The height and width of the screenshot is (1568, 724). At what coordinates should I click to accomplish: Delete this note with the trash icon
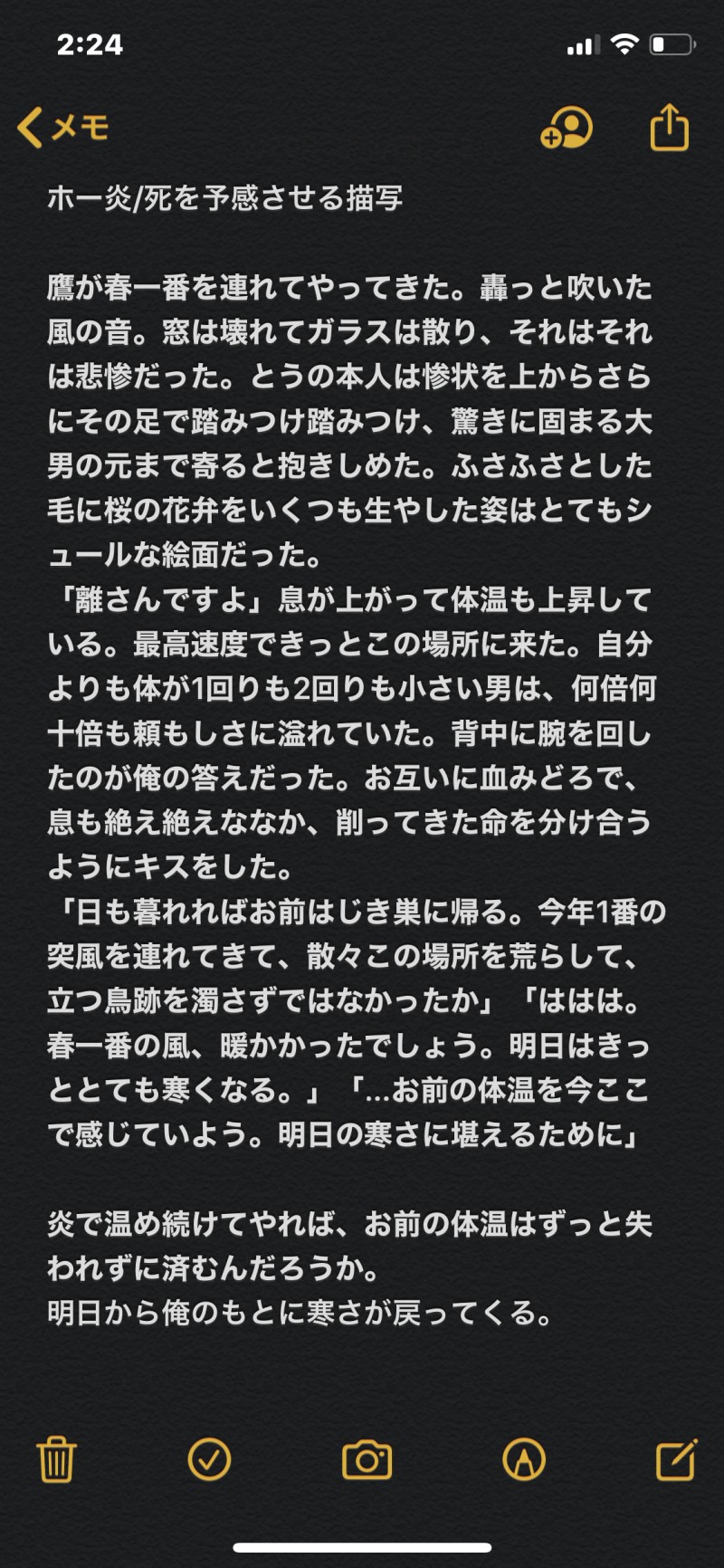[x=56, y=1459]
